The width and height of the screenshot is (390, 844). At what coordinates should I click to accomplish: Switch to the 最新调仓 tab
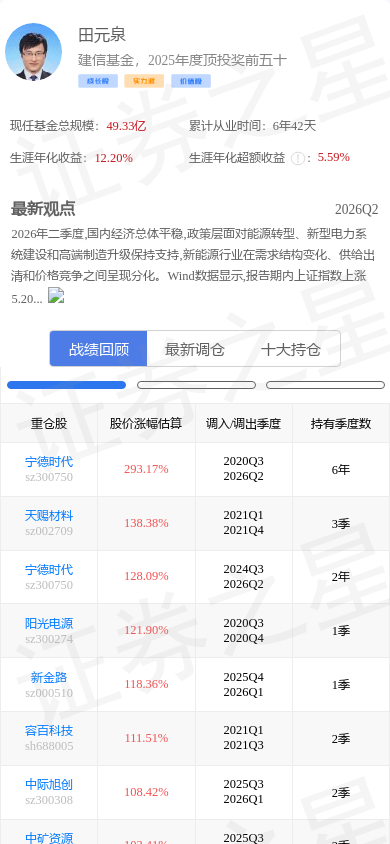pyautogui.click(x=195, y=349)
